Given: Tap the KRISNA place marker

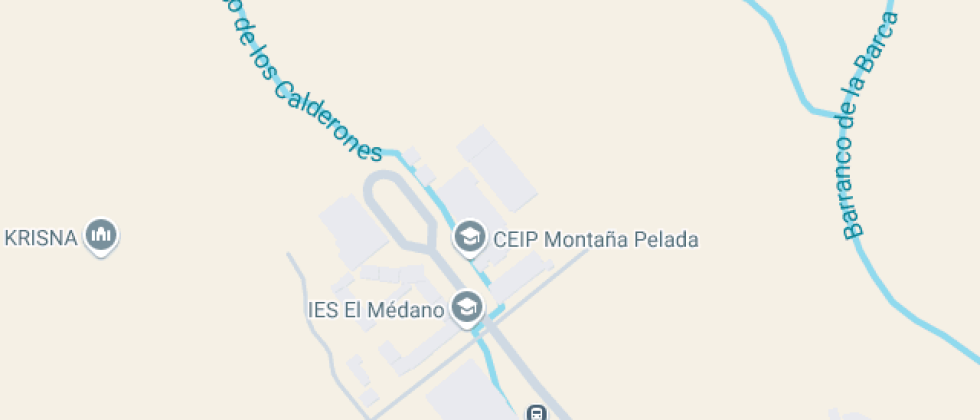Looking at the screenshot, I should click(101, 236).
